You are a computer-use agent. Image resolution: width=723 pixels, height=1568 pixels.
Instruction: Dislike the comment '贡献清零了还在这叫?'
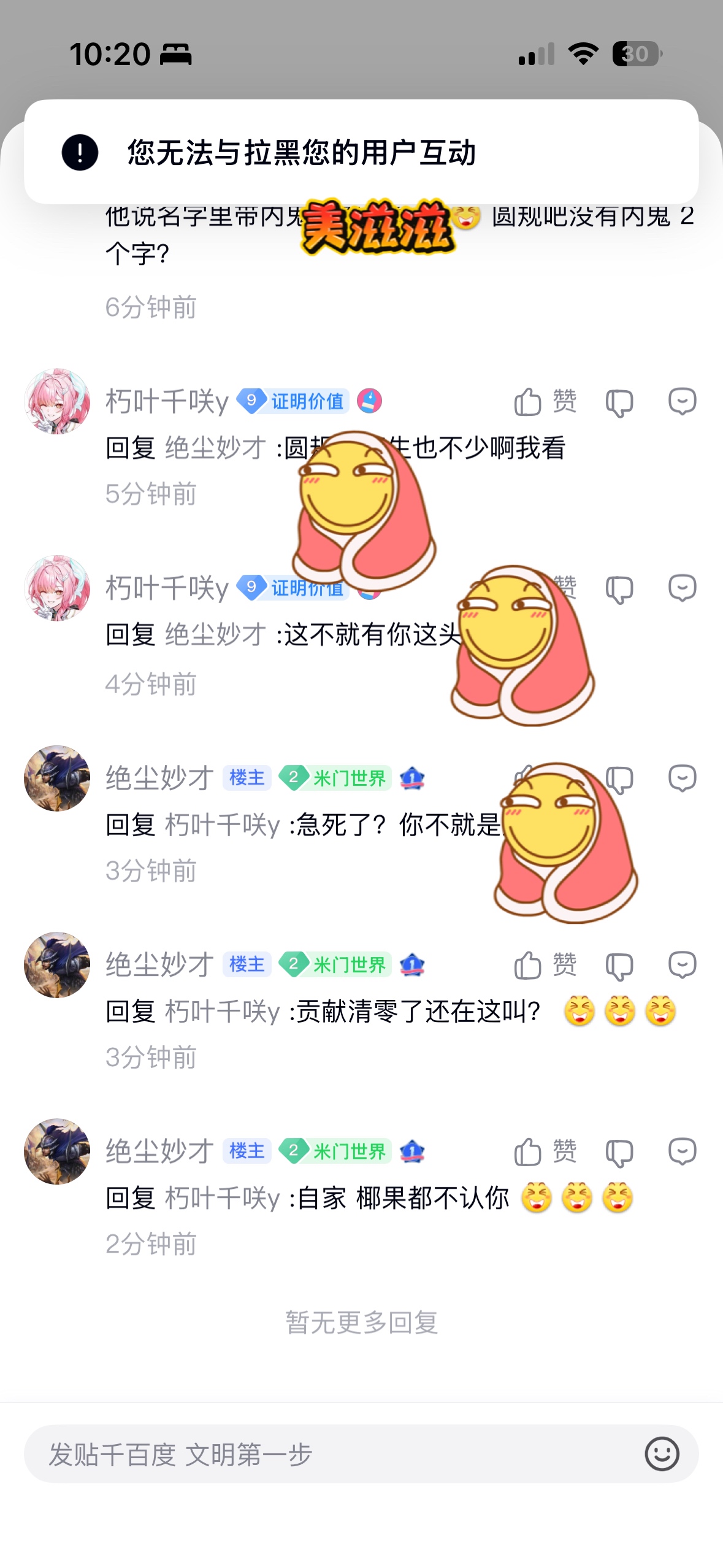pyautogui.click(x=619, y=966)
